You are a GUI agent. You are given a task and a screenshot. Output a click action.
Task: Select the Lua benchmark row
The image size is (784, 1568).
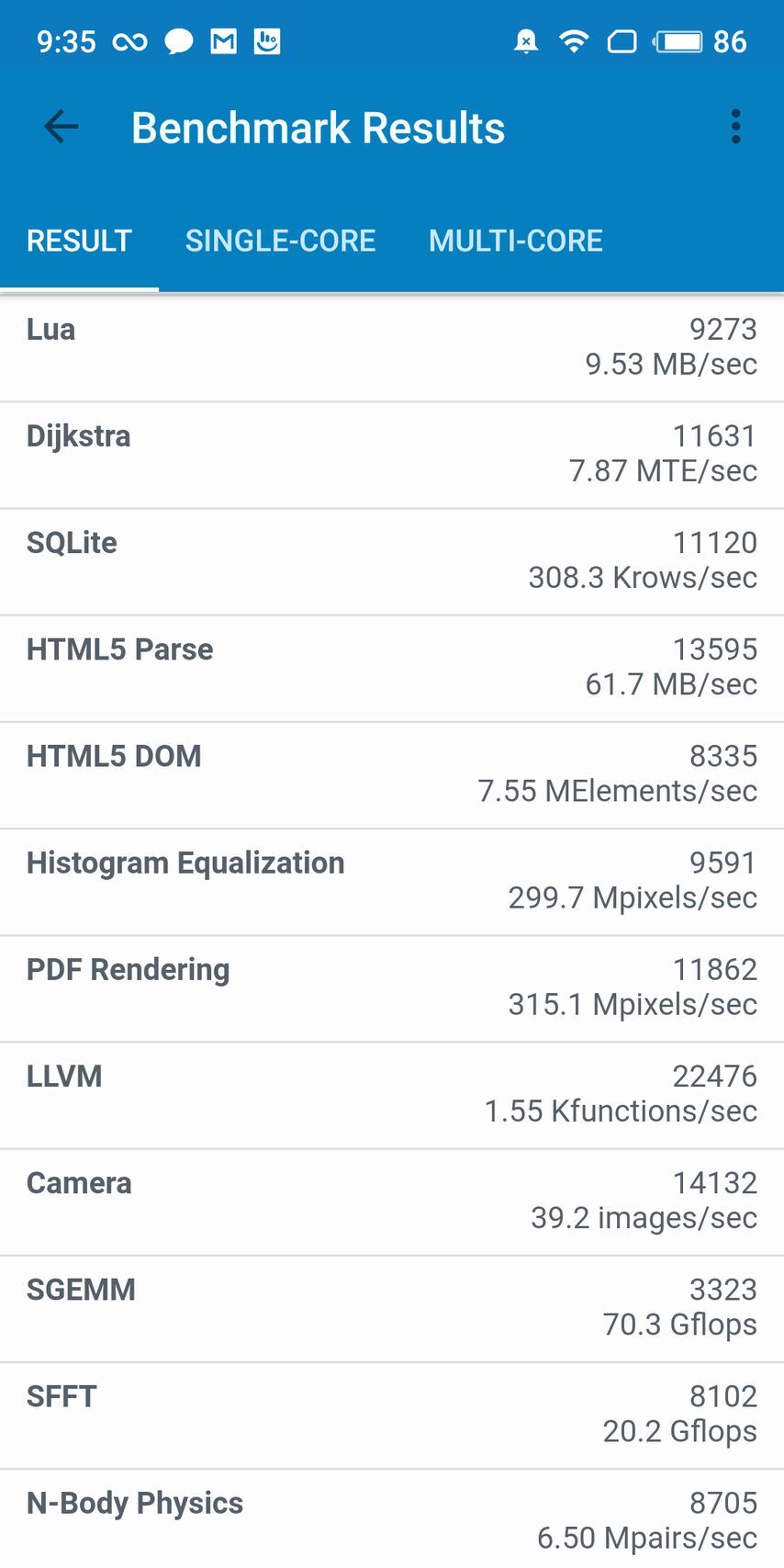click(392, 347)
